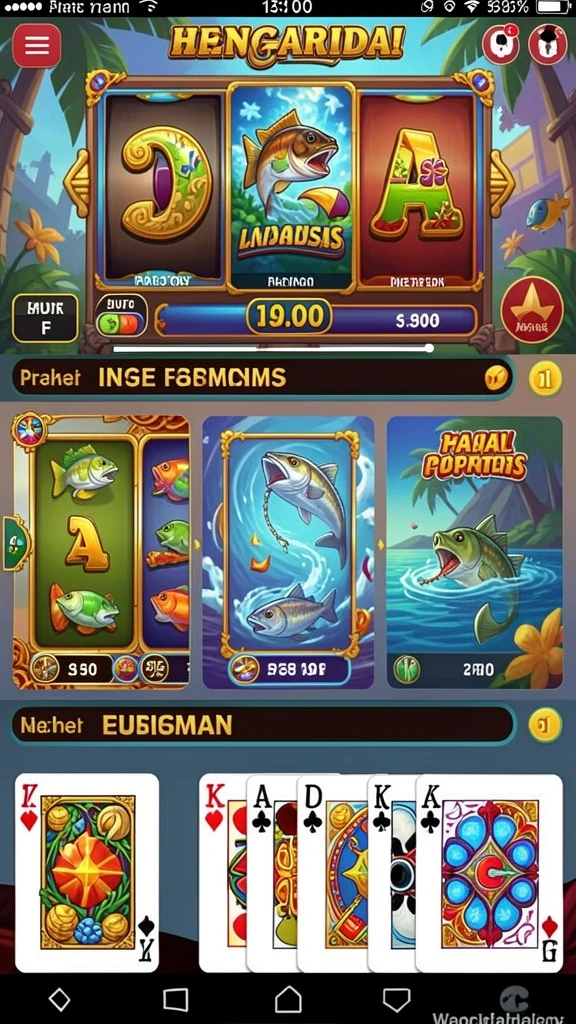Tap the rightmost round icon in the header
Image resolution: width=576 pixels, height=1024 pixels.
pyautogui.click(x=547, y=45)
